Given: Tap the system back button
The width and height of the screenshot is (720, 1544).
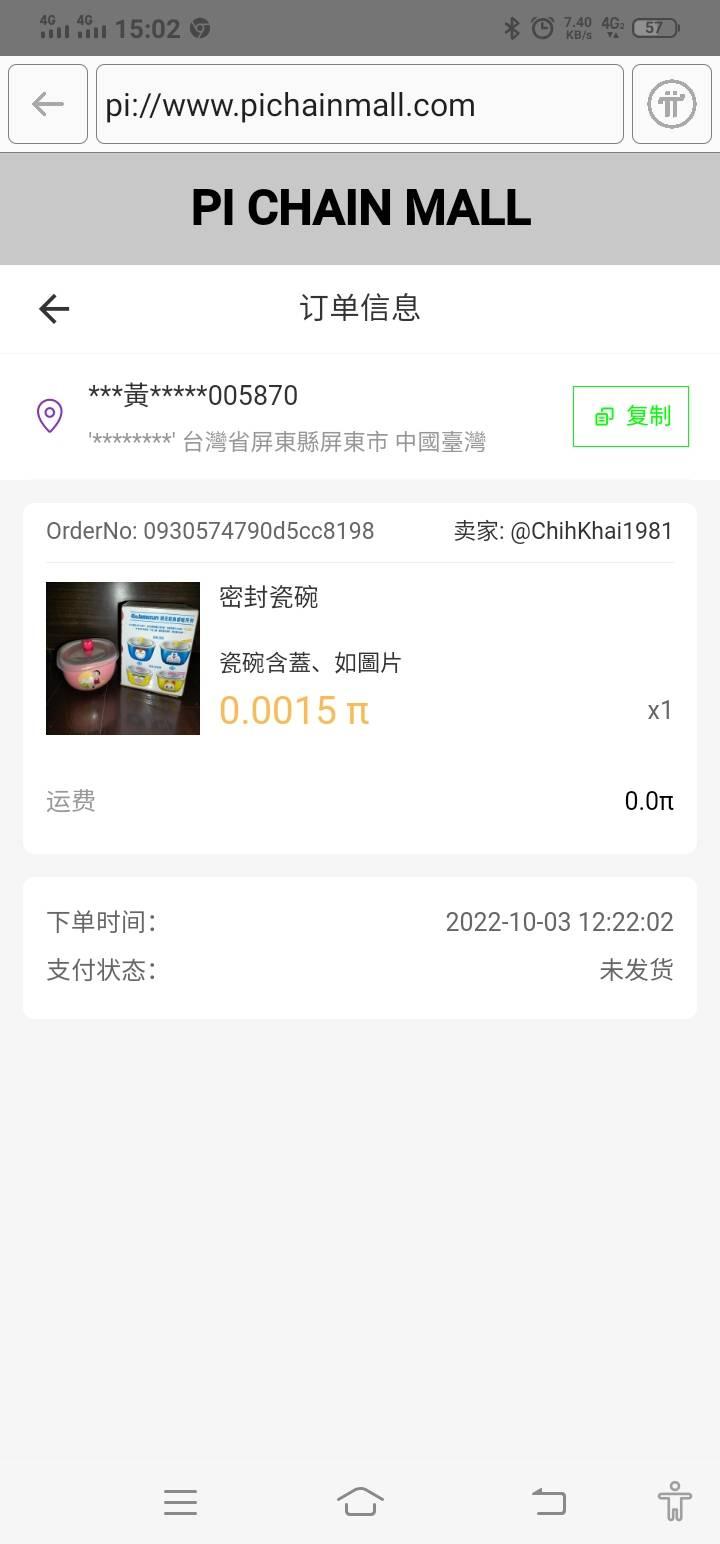Looking at the screenshot, I should point(548,1501).
